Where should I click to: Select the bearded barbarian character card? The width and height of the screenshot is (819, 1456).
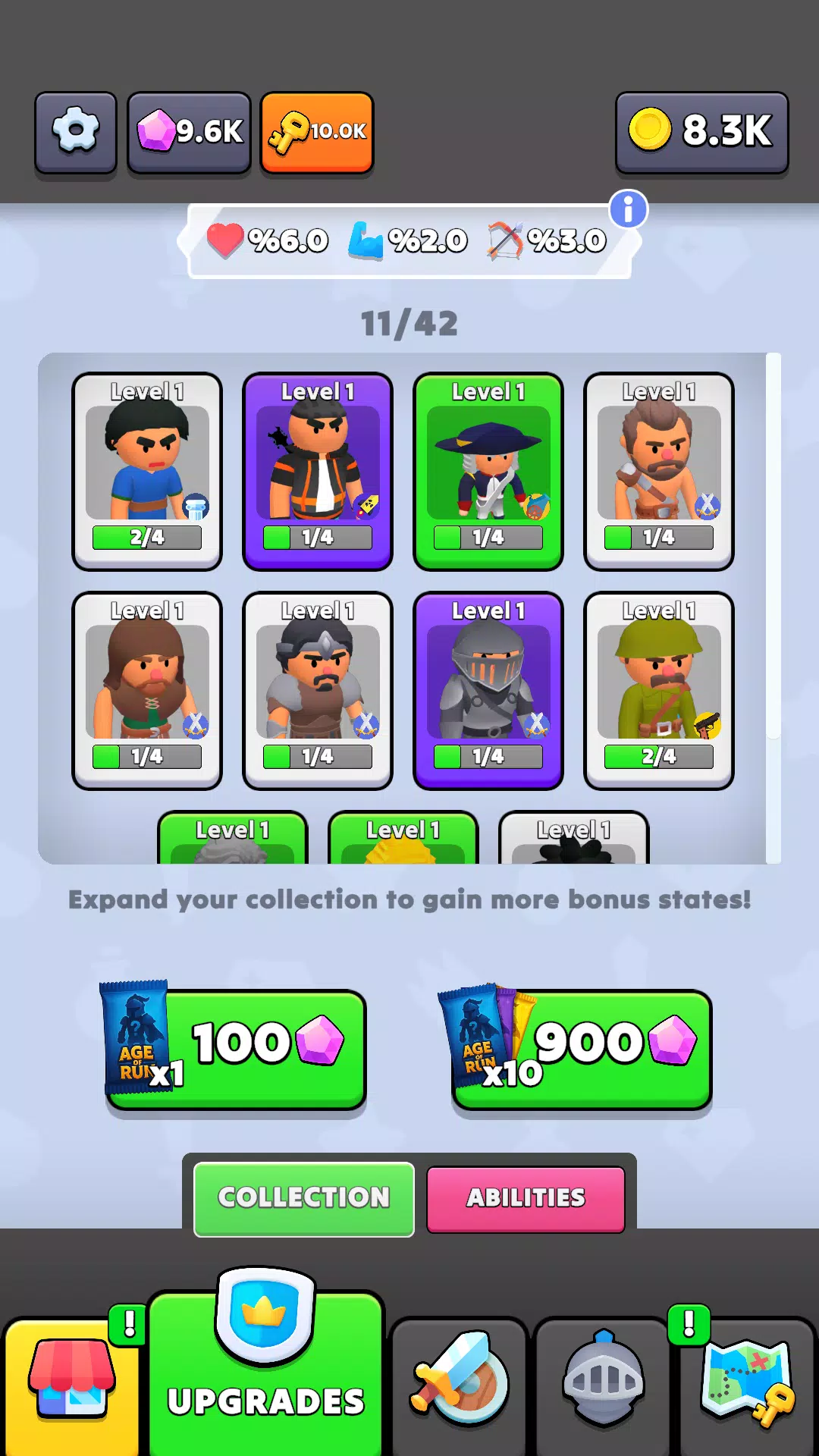[x=659, y=471]
